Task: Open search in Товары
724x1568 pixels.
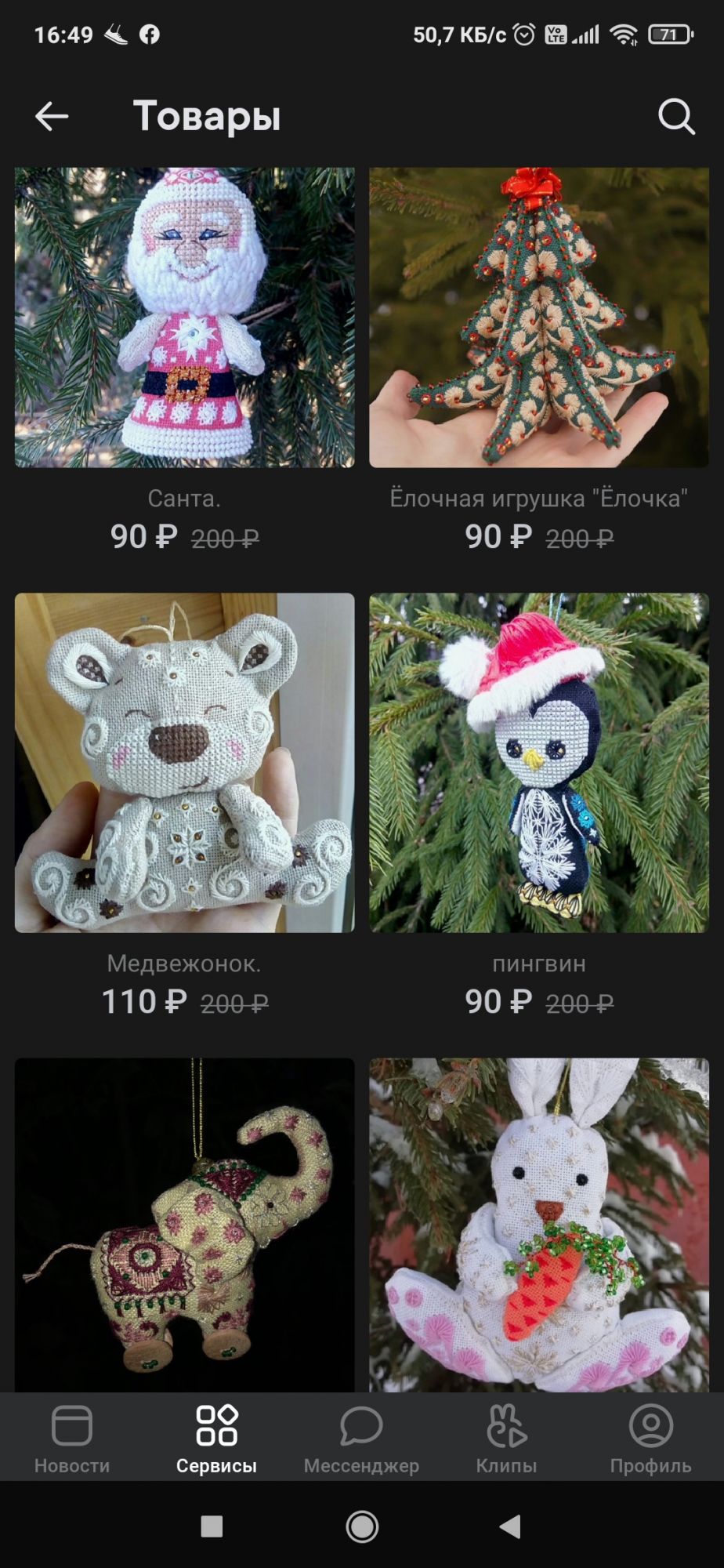Action: 676,116
